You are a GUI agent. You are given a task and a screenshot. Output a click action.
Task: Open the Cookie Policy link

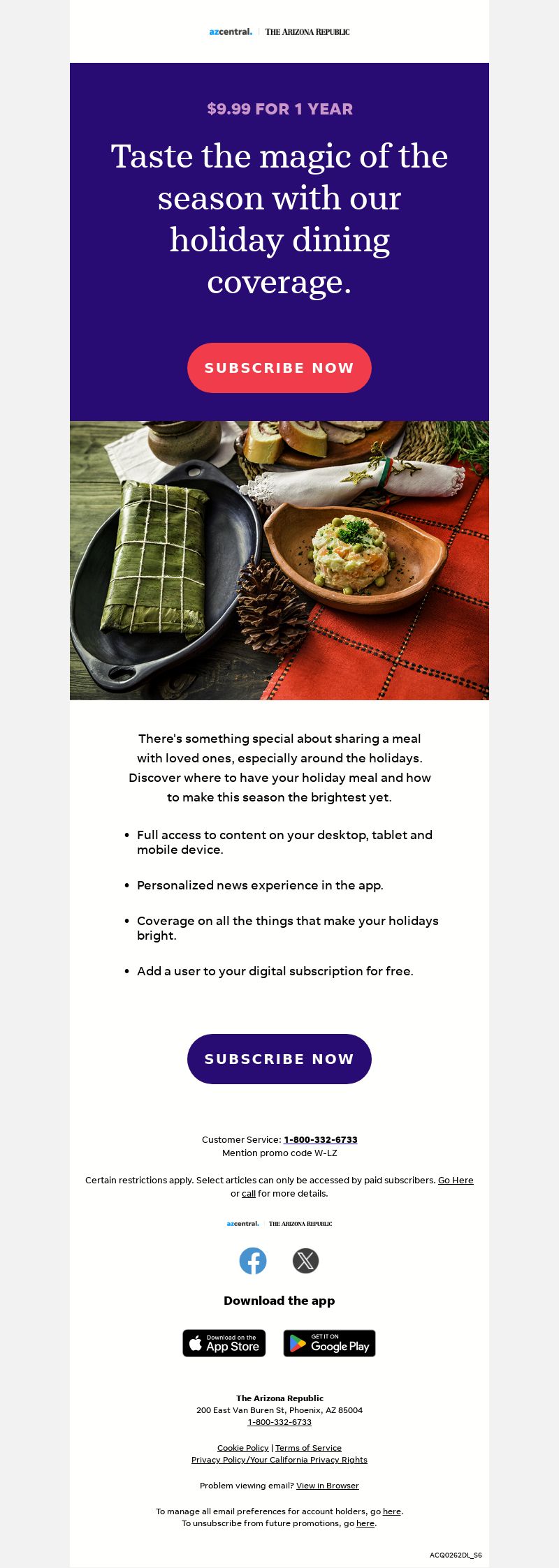click(x=243, y=1448)
